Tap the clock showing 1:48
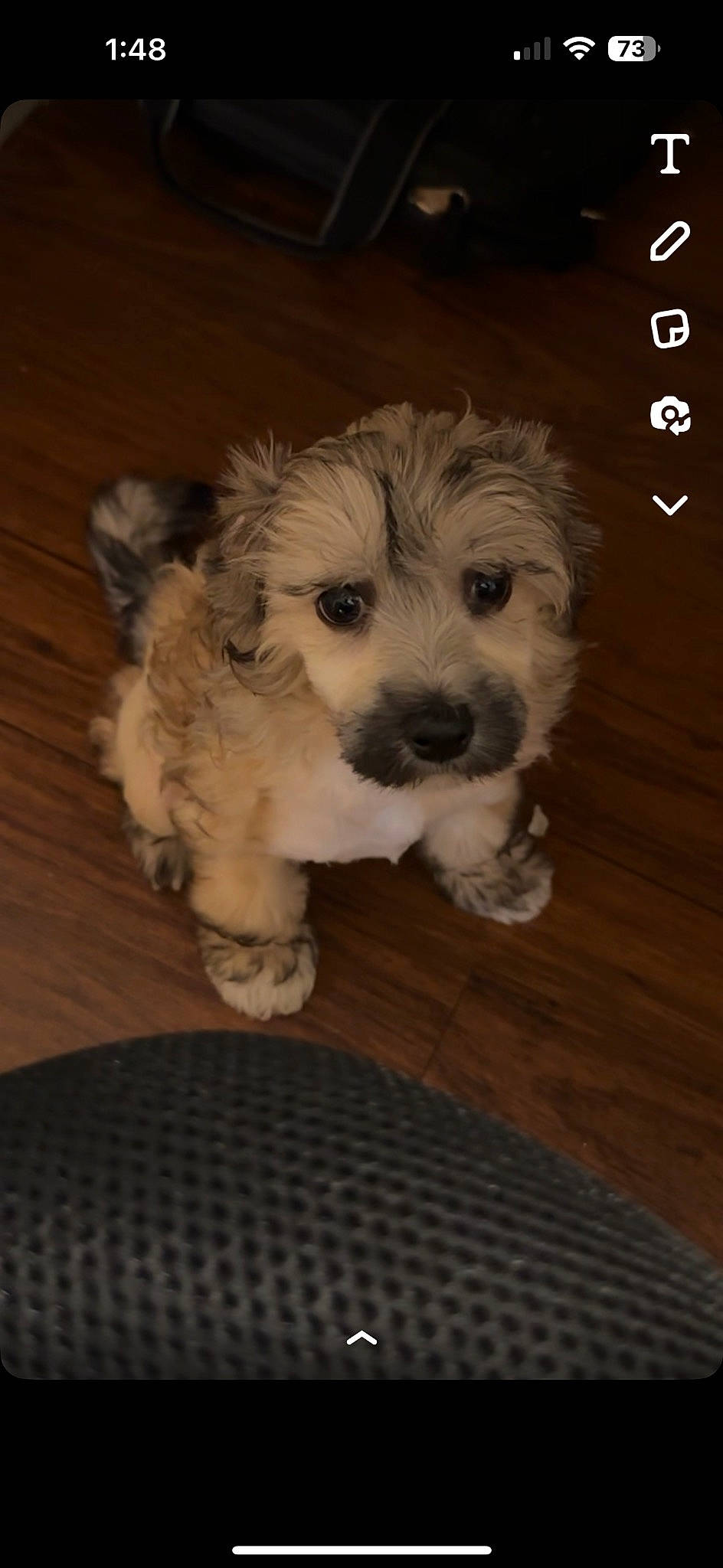Screen dimensions: 723x1568 (135, 50)
